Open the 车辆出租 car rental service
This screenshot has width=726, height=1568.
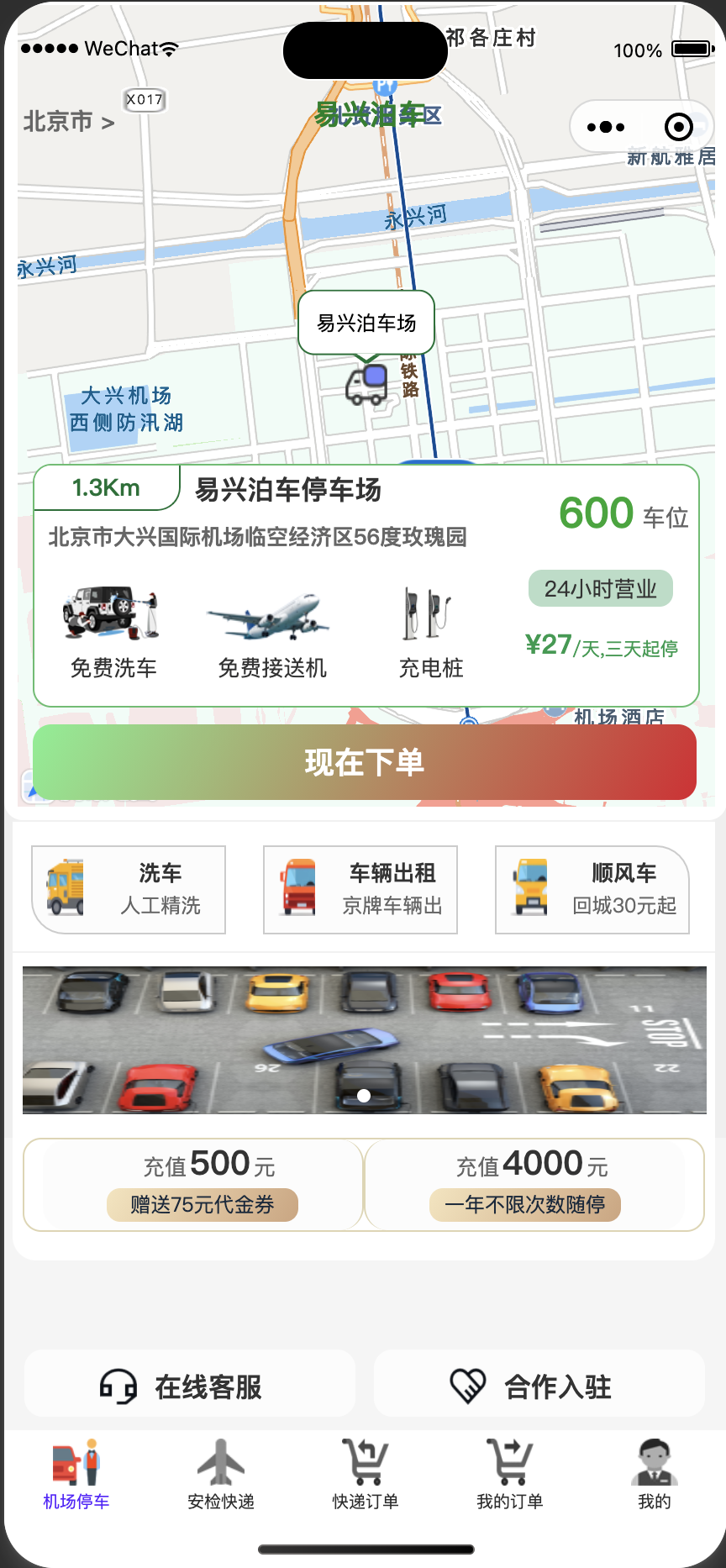coord(360,890)
